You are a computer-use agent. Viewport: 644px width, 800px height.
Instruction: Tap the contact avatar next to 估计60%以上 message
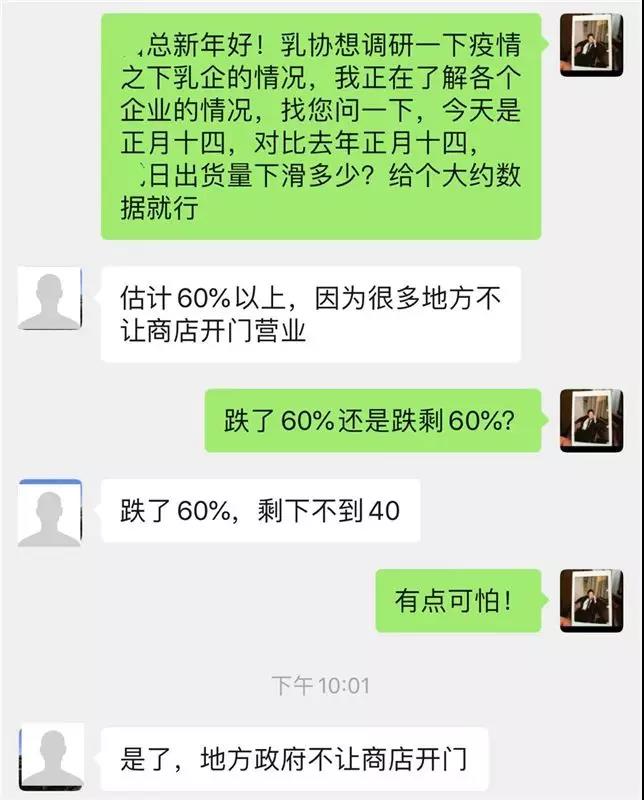coord(50,298)
